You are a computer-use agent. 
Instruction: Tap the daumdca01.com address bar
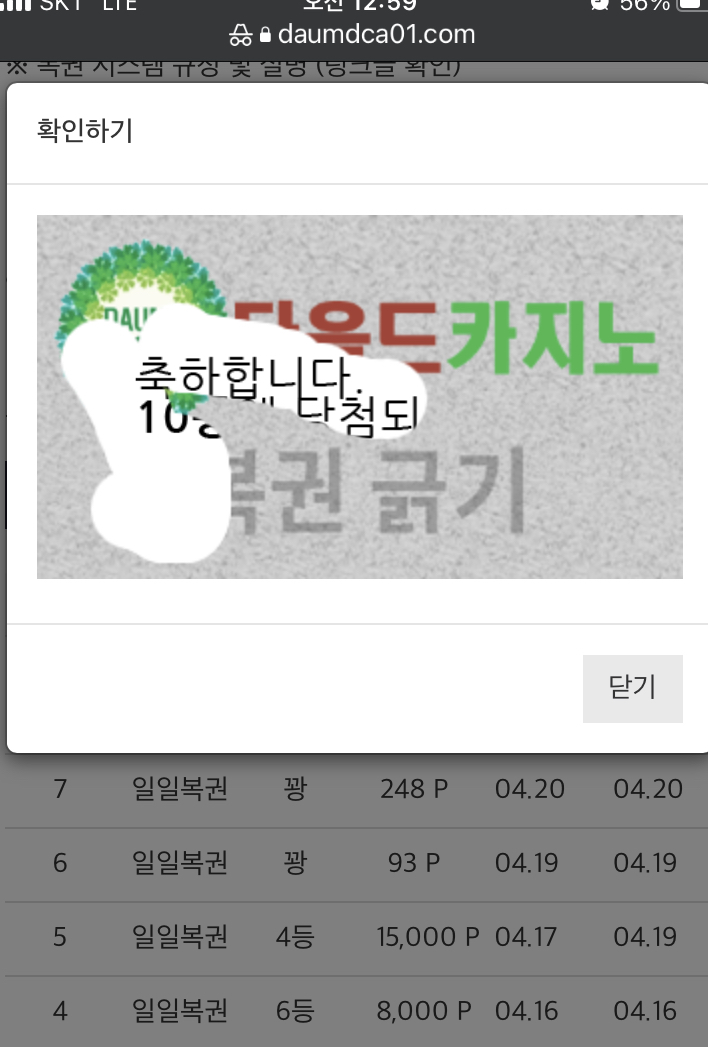(x=354, y=35)
